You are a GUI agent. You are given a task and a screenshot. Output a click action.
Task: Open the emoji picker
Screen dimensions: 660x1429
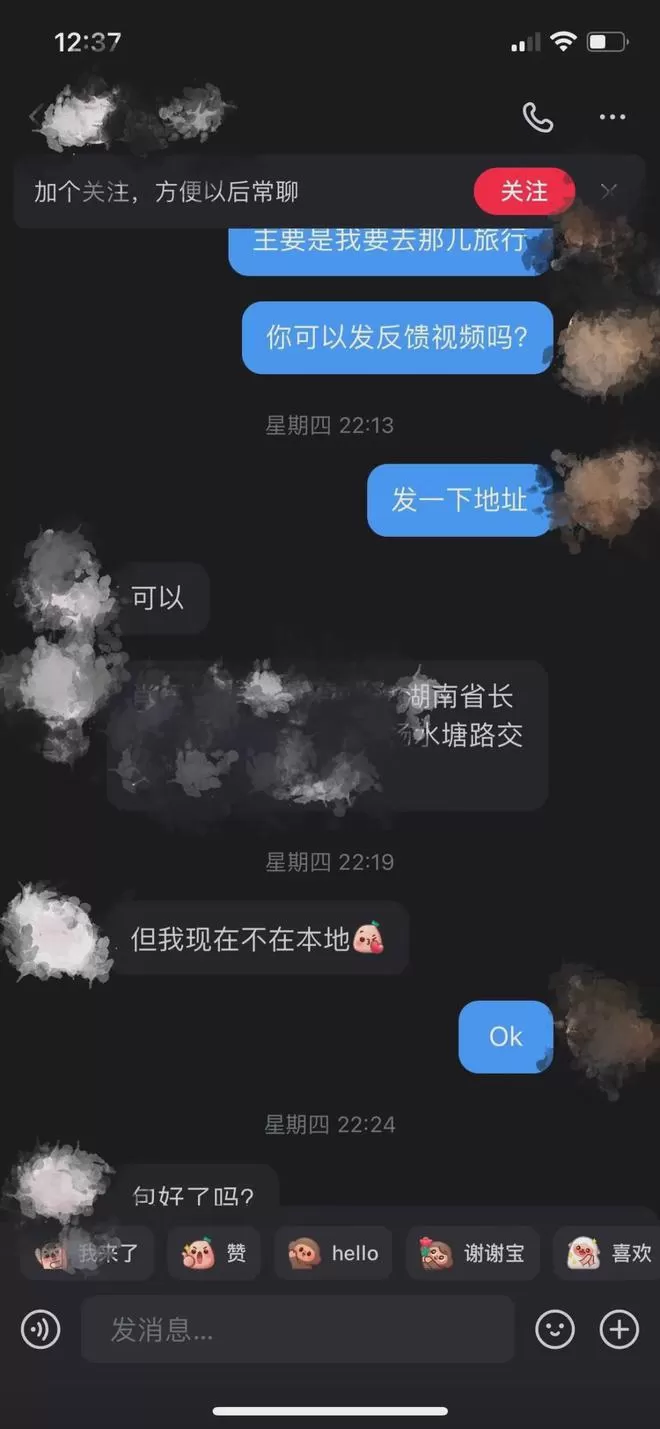pos(555,1329)
